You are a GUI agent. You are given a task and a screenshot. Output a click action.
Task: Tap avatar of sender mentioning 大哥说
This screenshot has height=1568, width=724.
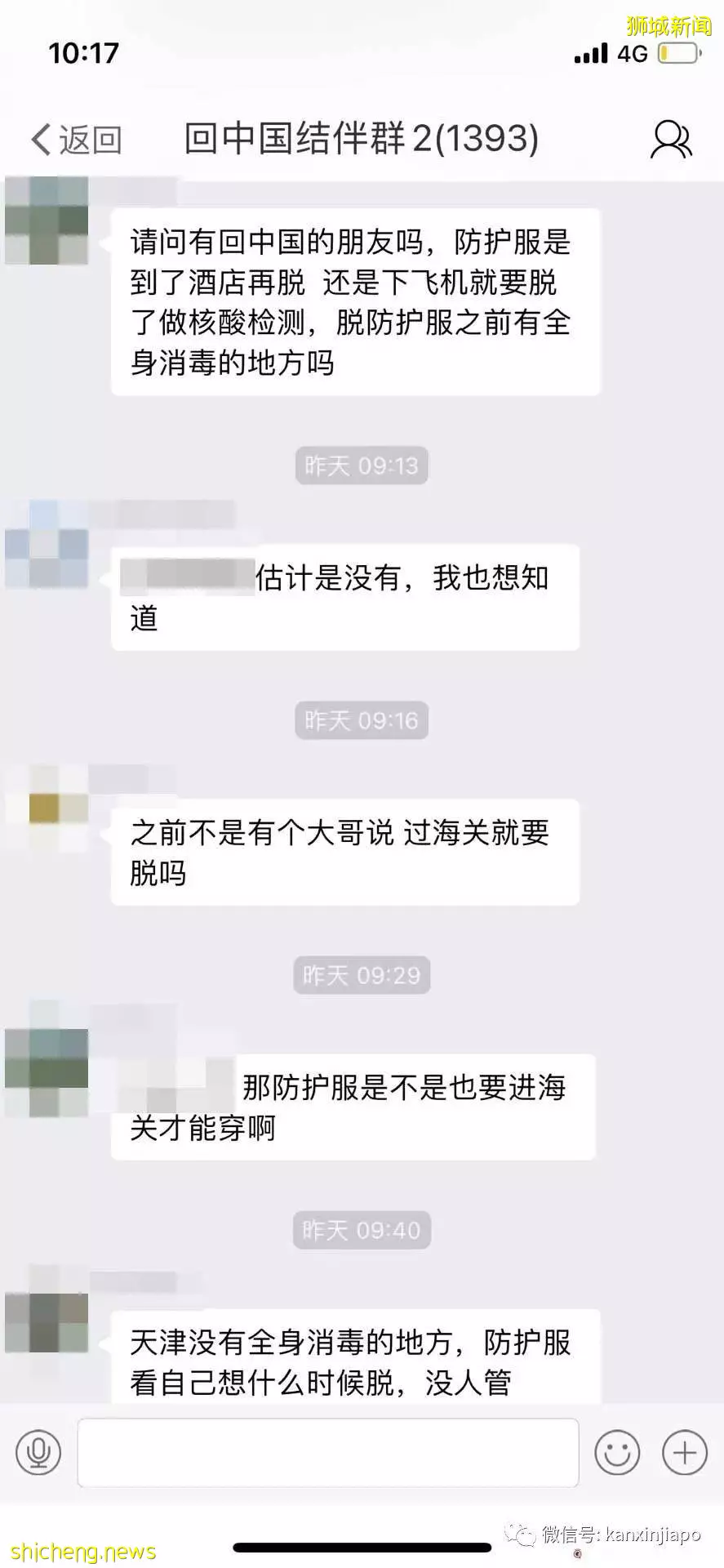click(x=47, y=808)
